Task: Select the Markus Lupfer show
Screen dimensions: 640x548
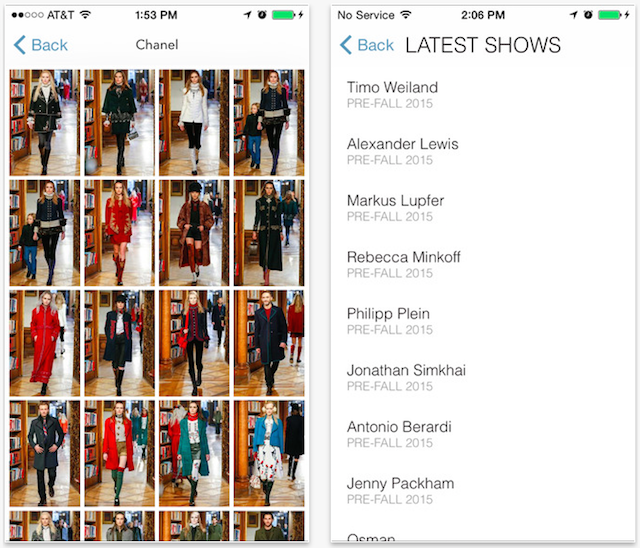Action: [x=395, y=207]
